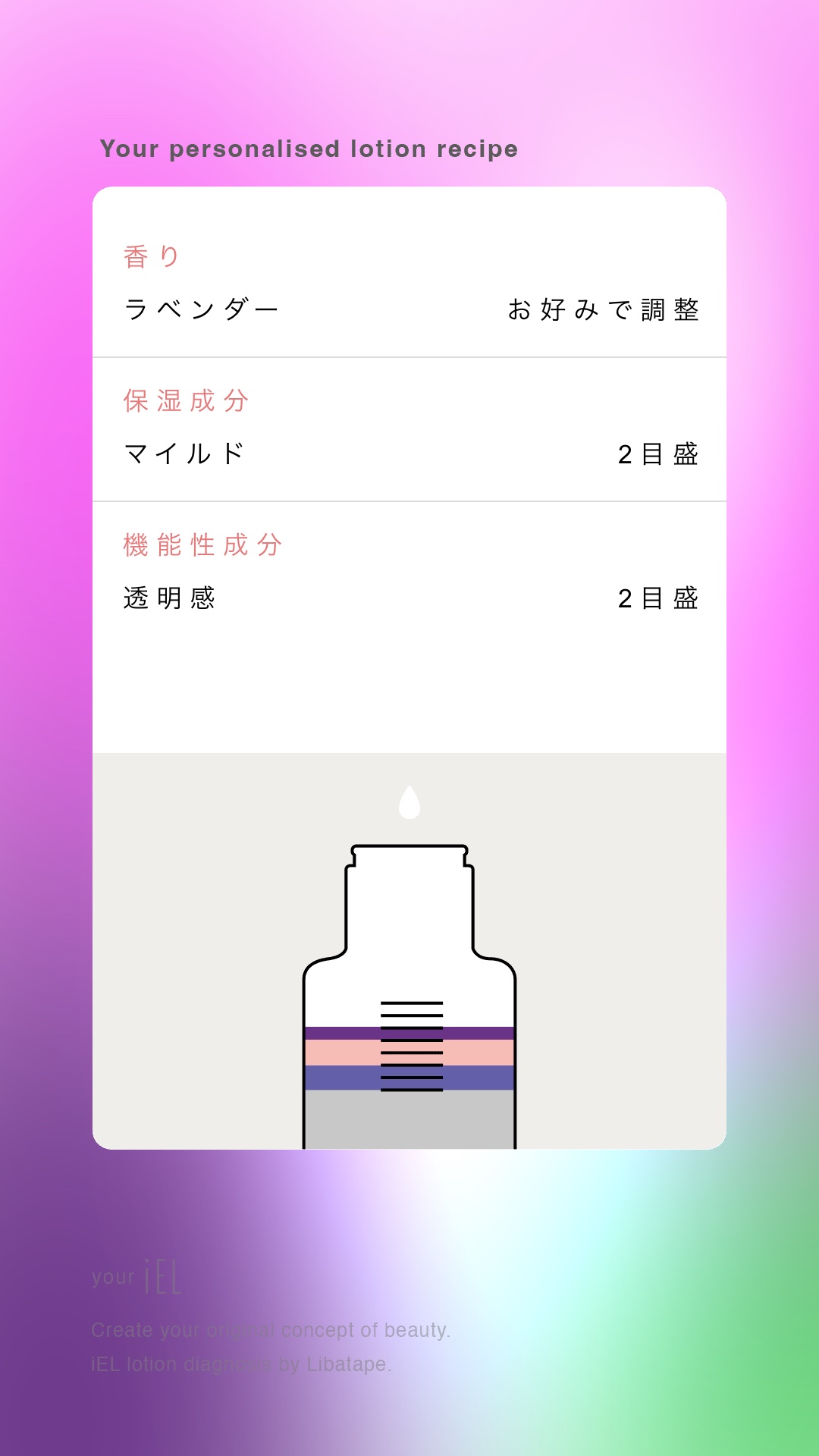Click the 保湿成分 moisturizing section label
The width and height of the screenshot is (819, 1456).
(x=184, y=401)
